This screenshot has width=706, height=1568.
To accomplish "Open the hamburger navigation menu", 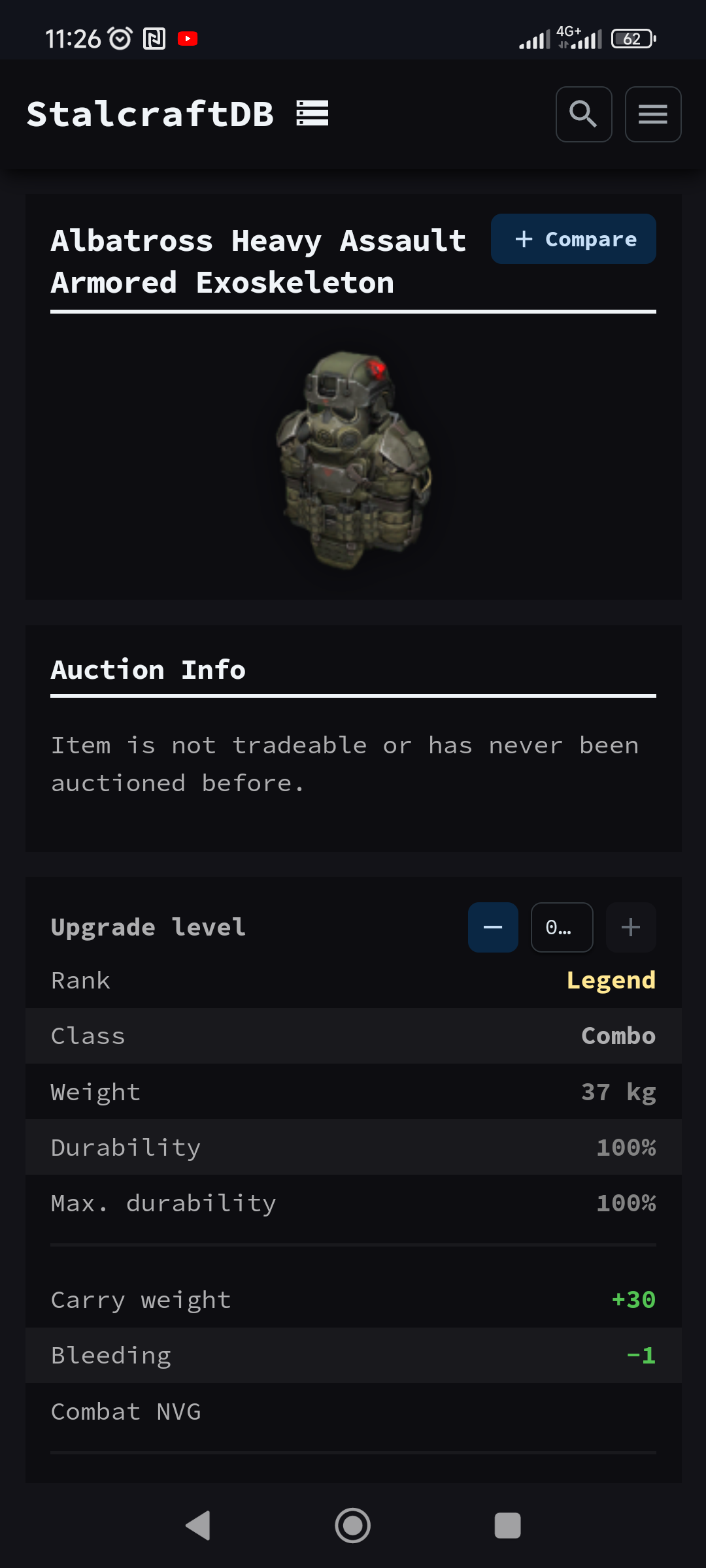I will tap(652, 114).
